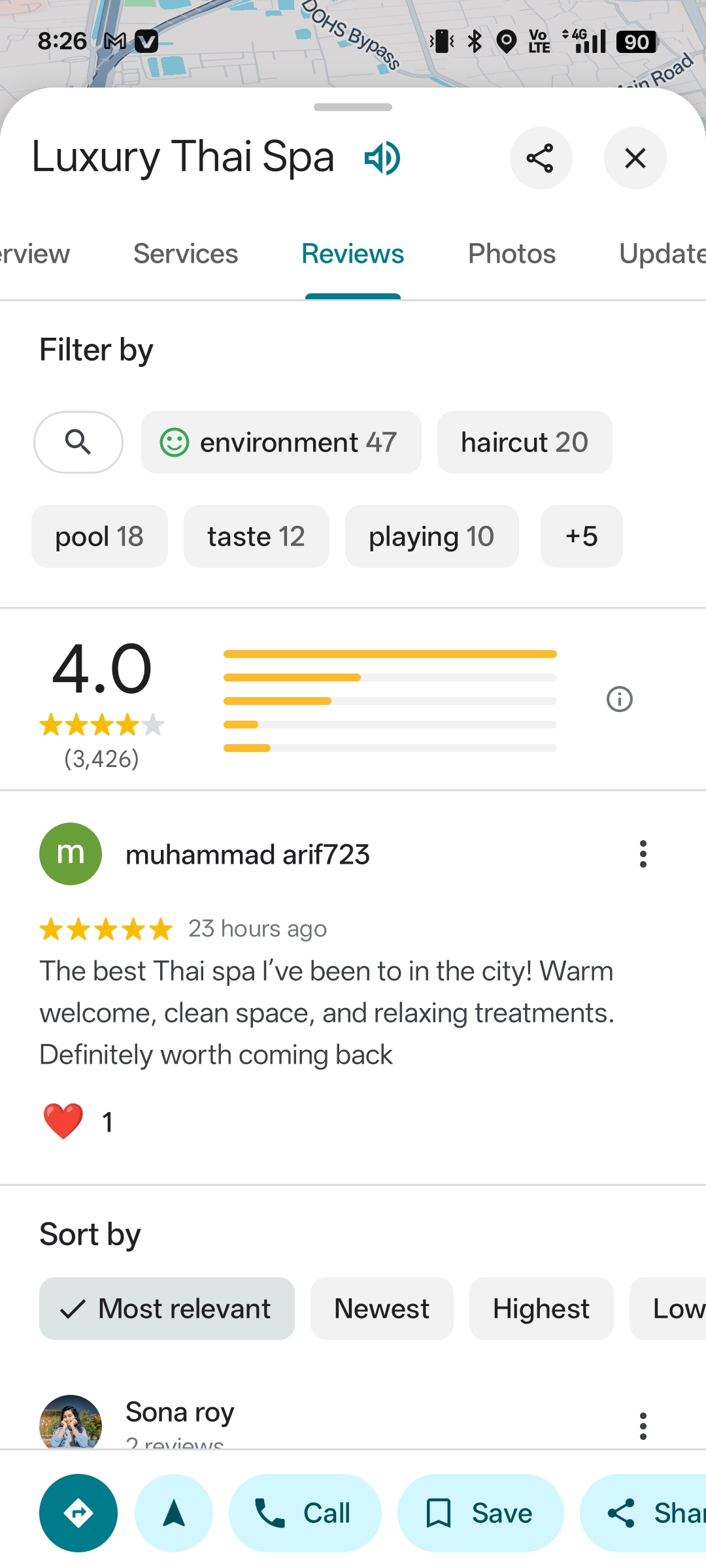Save this place to a list

[x=480, y=1513]
